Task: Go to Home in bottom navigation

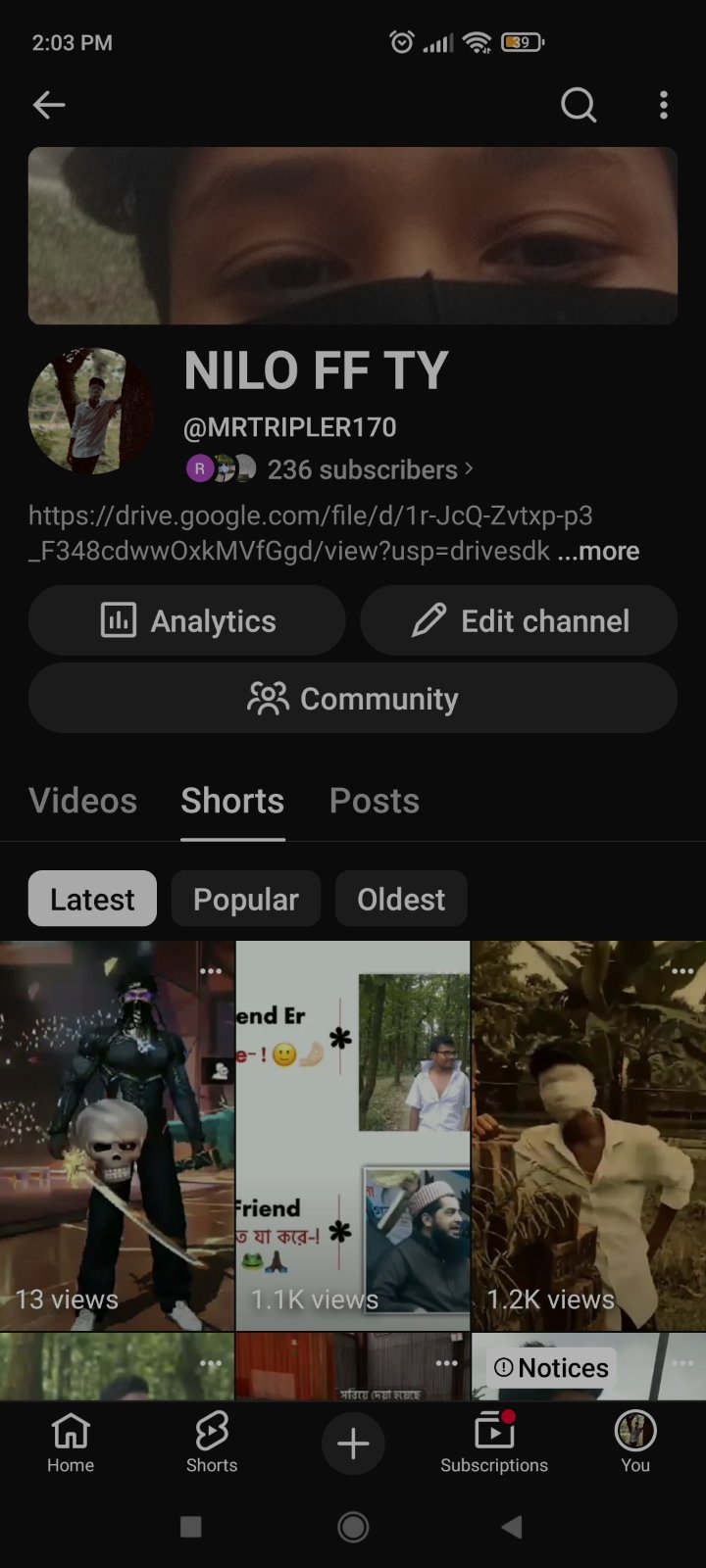Action: pyautogui.click(x=71, y=1443)
